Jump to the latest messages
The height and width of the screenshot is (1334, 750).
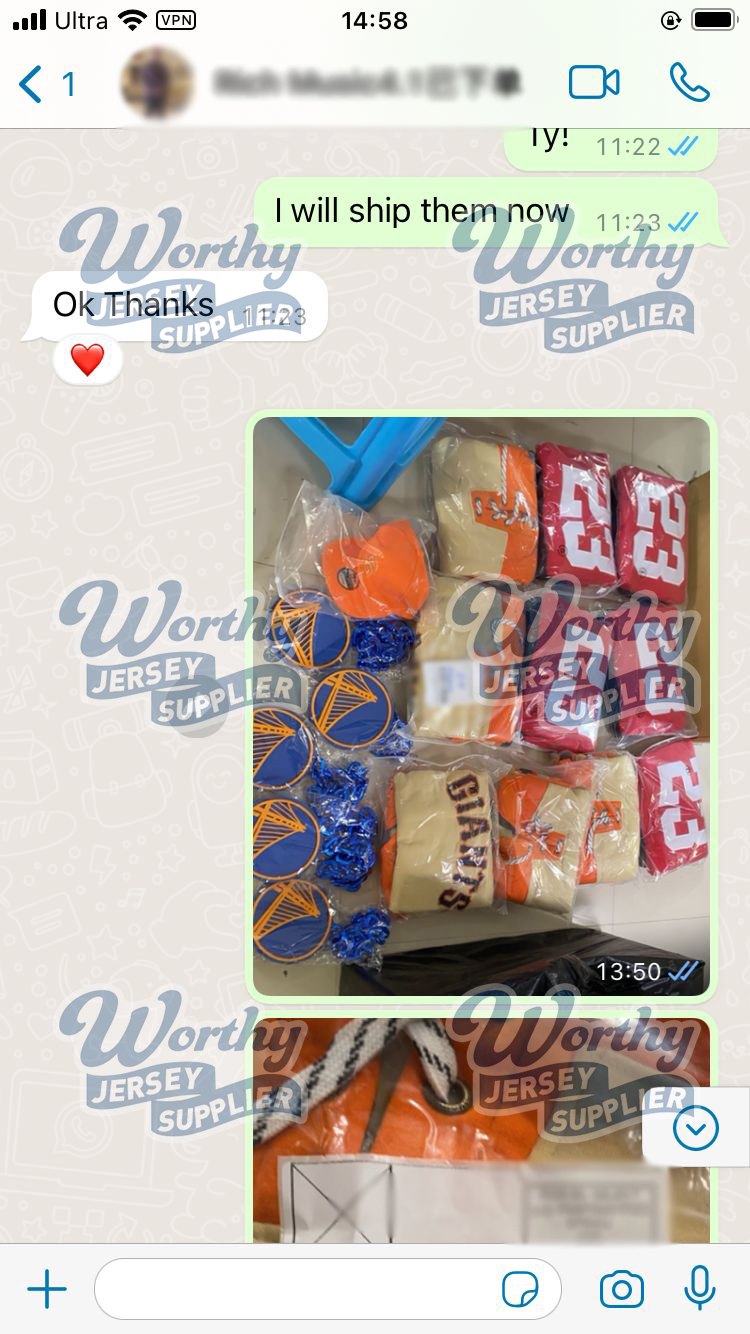point(695,1129)
